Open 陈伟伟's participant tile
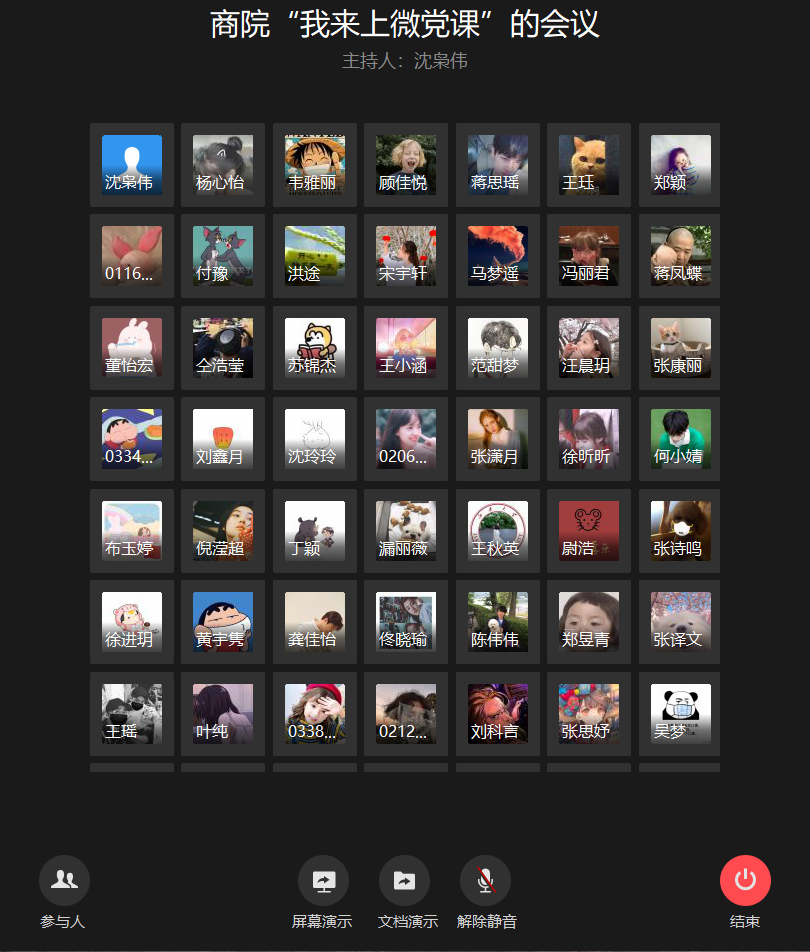 [x=497, y=622]
